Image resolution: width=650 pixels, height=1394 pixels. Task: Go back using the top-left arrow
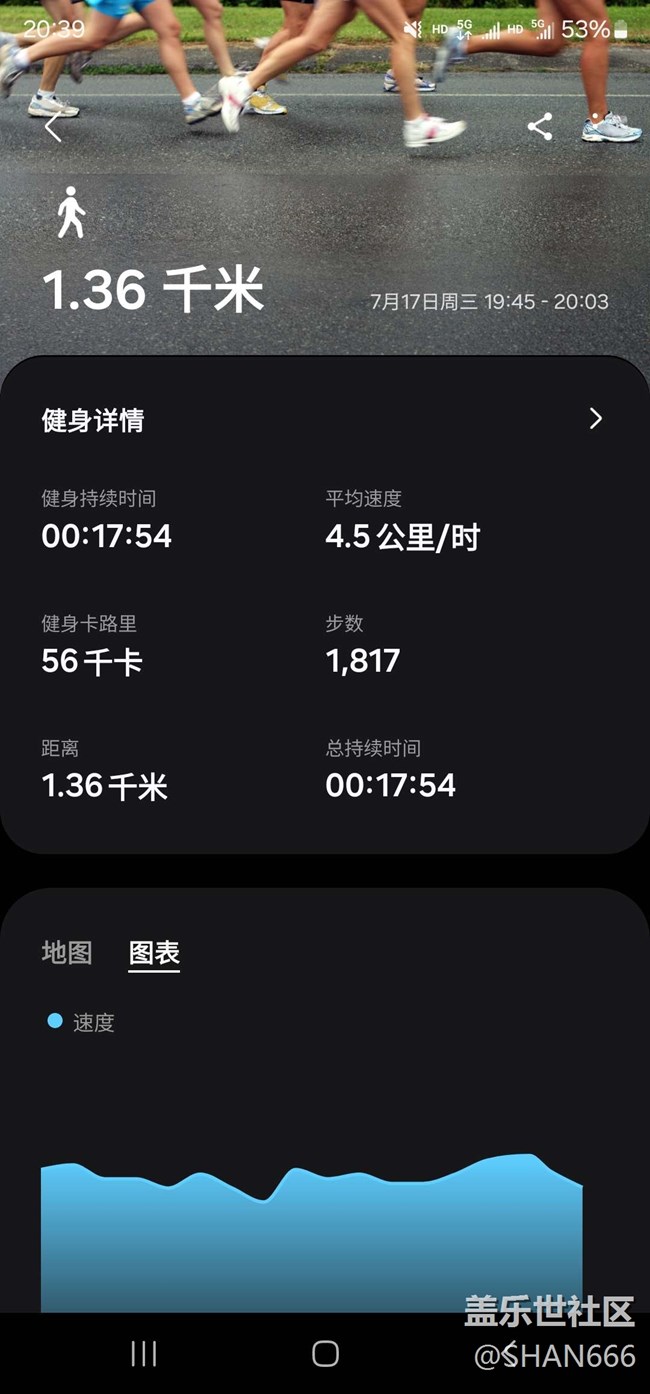point(53,127)
